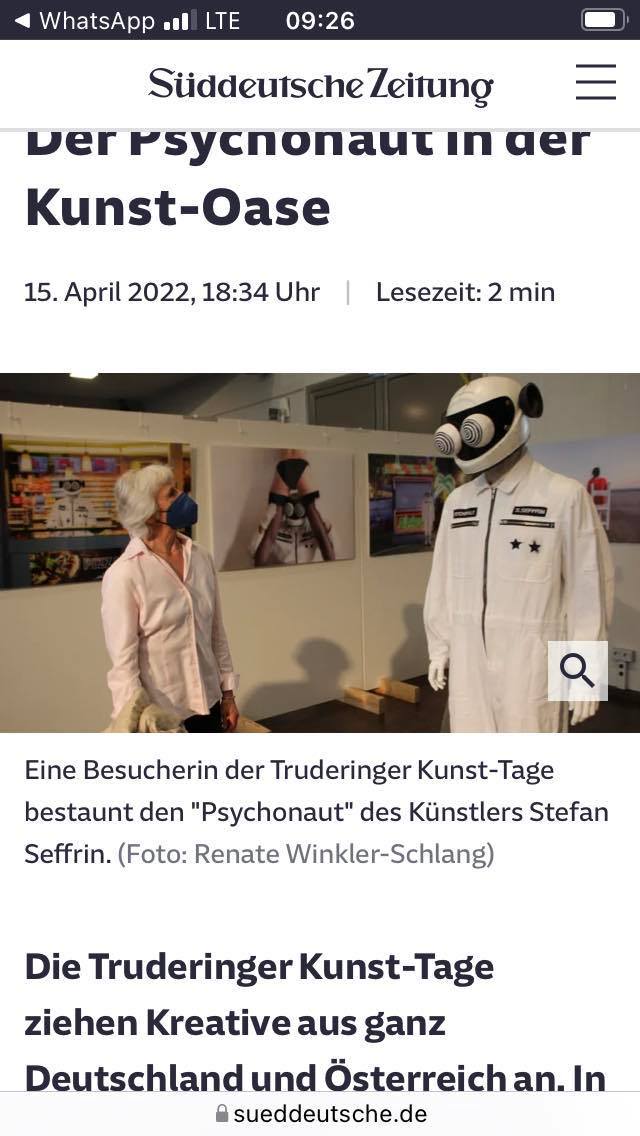Go to the Süddeutsche Zeitung homepage
640x1136 pixels.
point(320,84)
